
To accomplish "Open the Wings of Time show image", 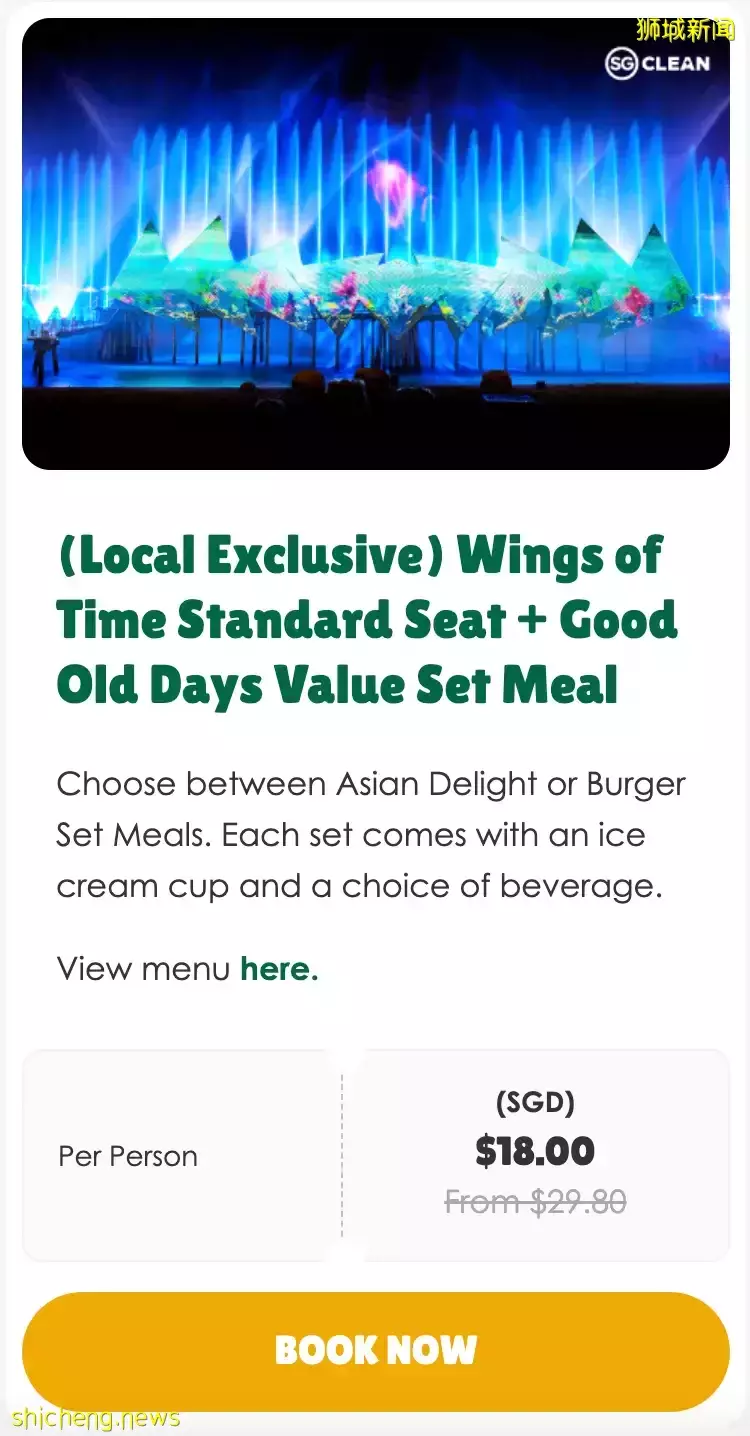I will [x=375, y=245].
